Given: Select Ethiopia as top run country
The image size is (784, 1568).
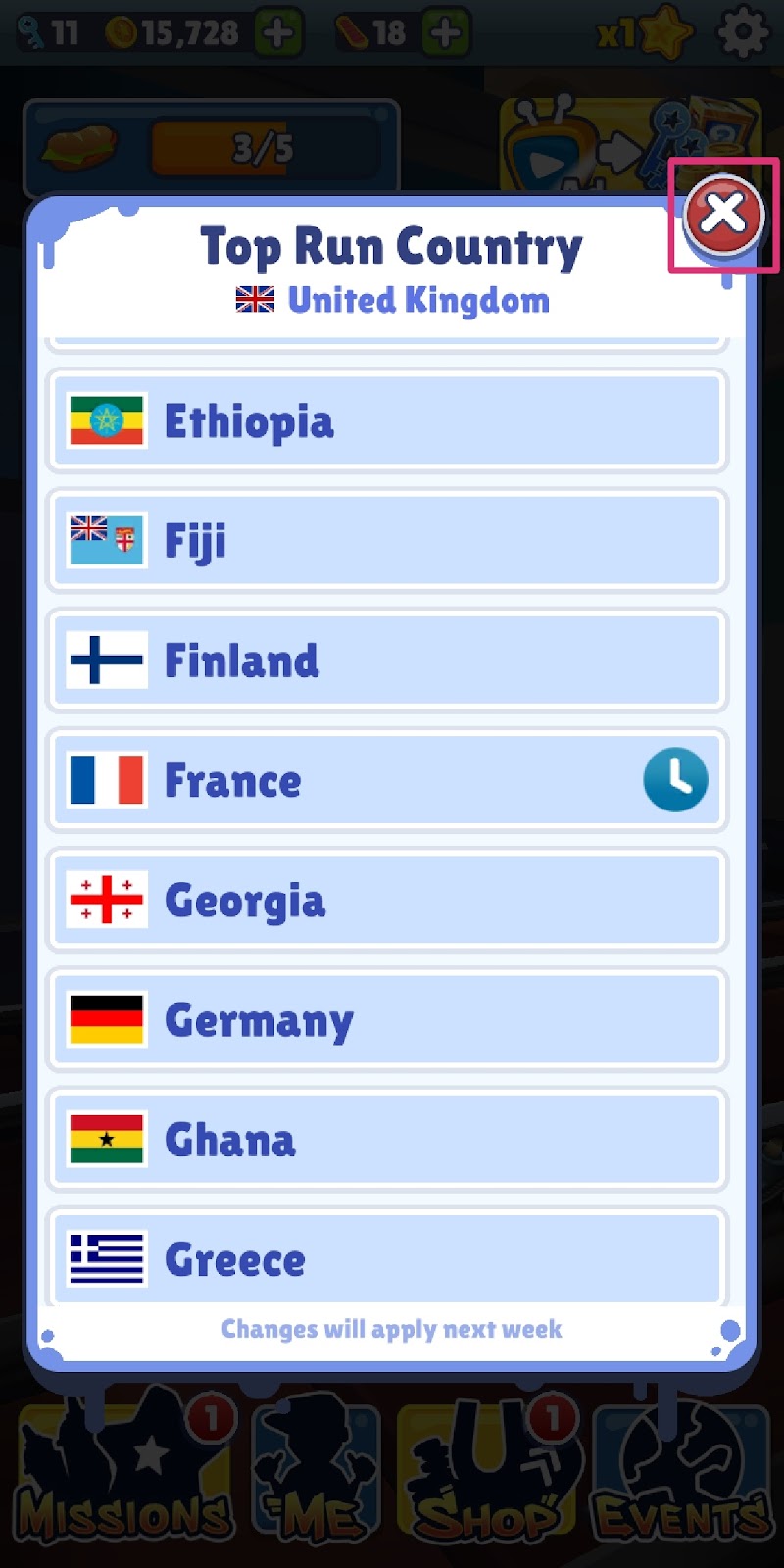Looking at the screenshot, I should tap(387, 420).
